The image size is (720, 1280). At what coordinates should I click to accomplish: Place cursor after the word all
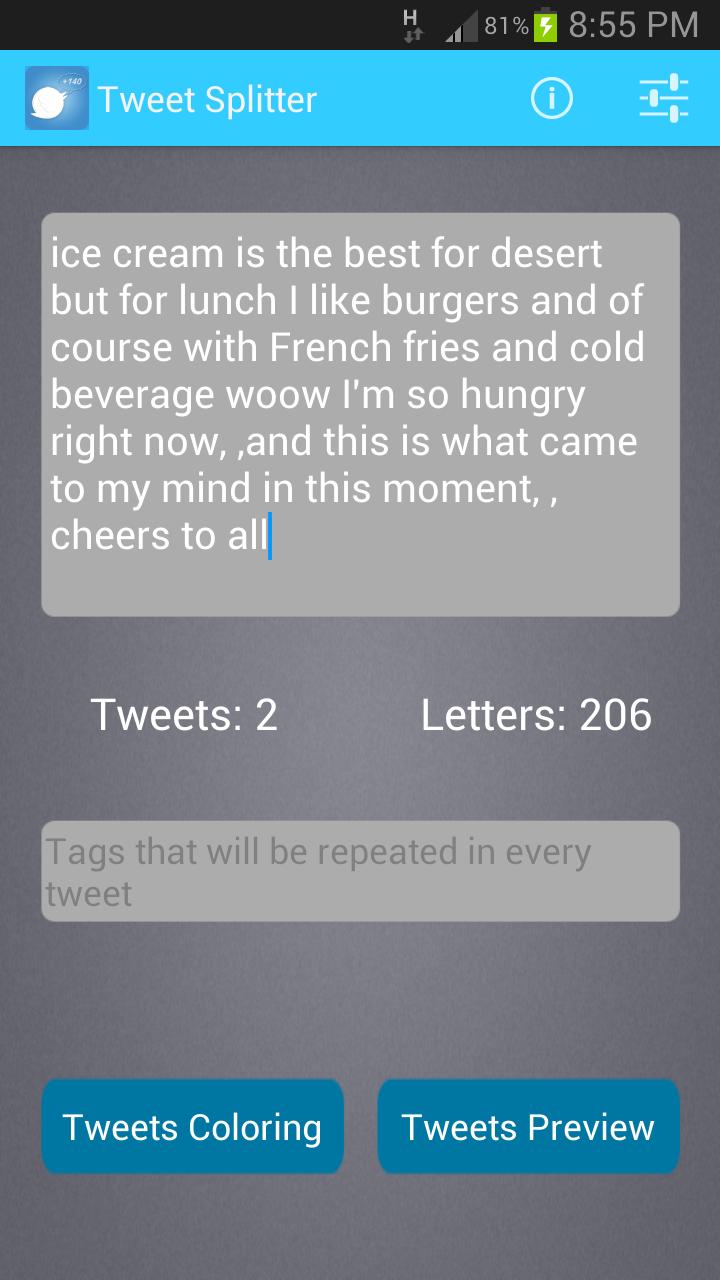(x=270, y=535)
